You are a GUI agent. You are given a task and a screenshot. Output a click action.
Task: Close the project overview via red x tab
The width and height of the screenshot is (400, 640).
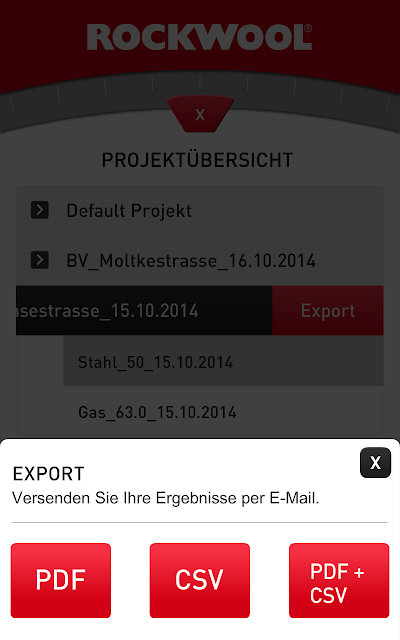click(200, 114)
